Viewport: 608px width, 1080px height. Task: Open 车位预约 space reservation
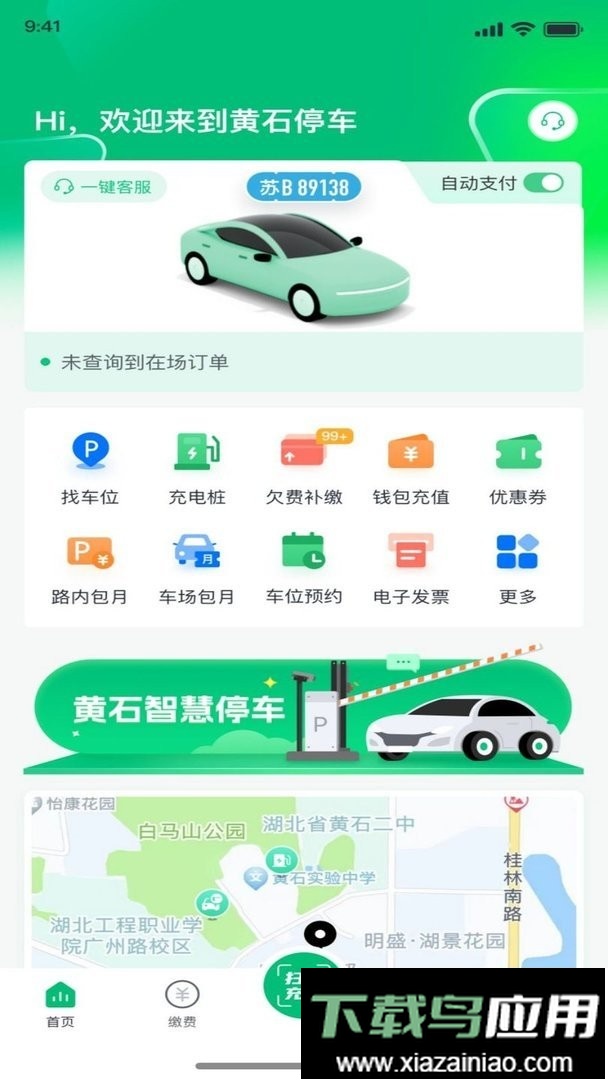tap(304, 568)
